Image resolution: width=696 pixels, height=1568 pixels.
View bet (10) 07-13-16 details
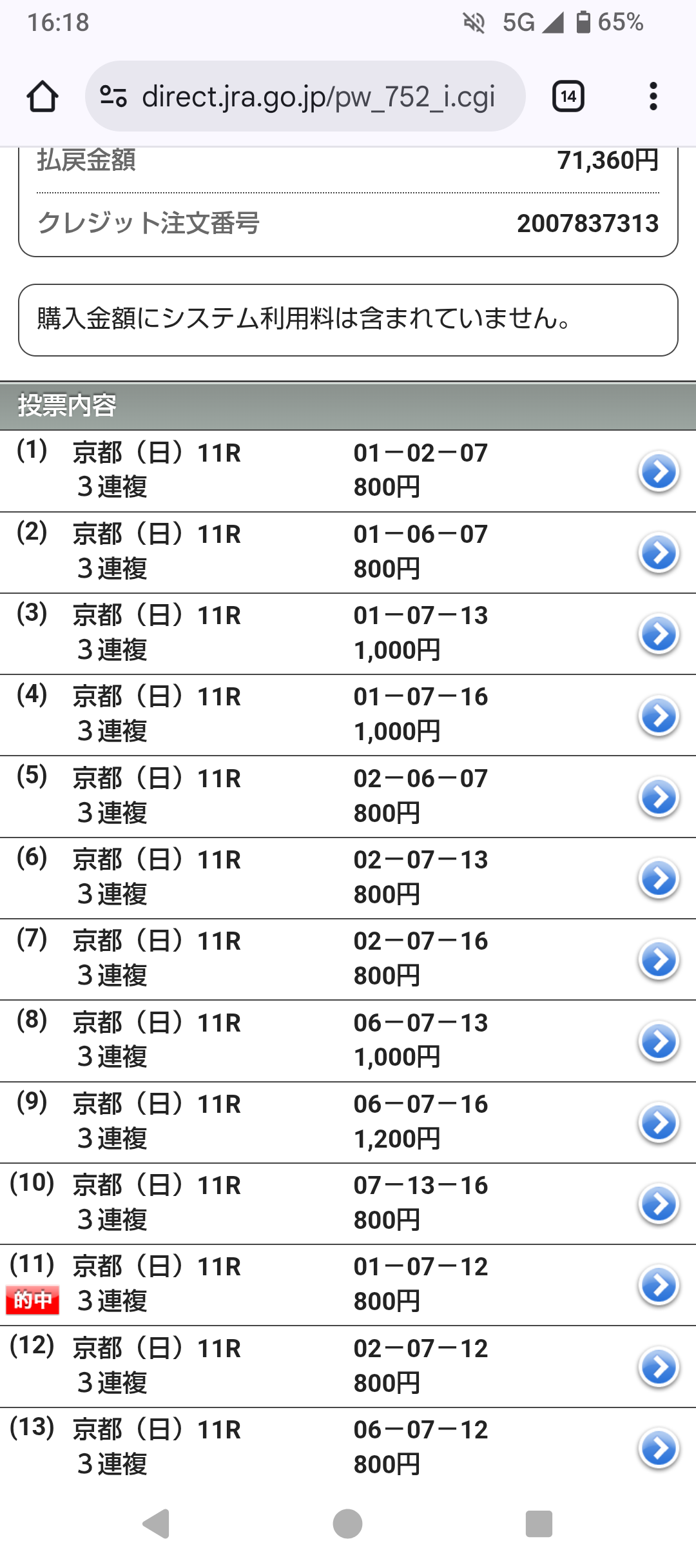pos(659,1204)
